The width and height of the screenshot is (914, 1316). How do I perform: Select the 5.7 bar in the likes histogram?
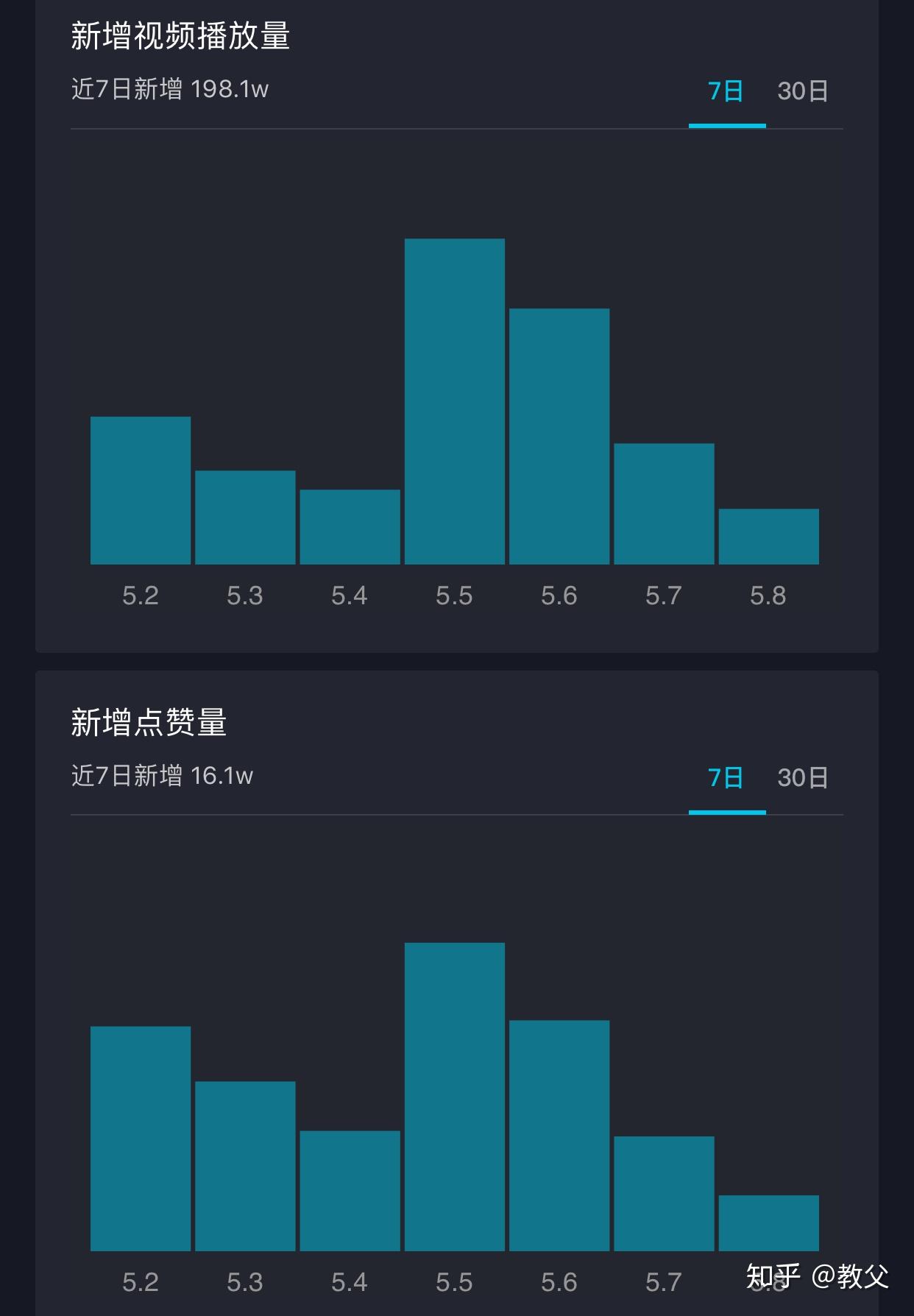click(664, 1192)
